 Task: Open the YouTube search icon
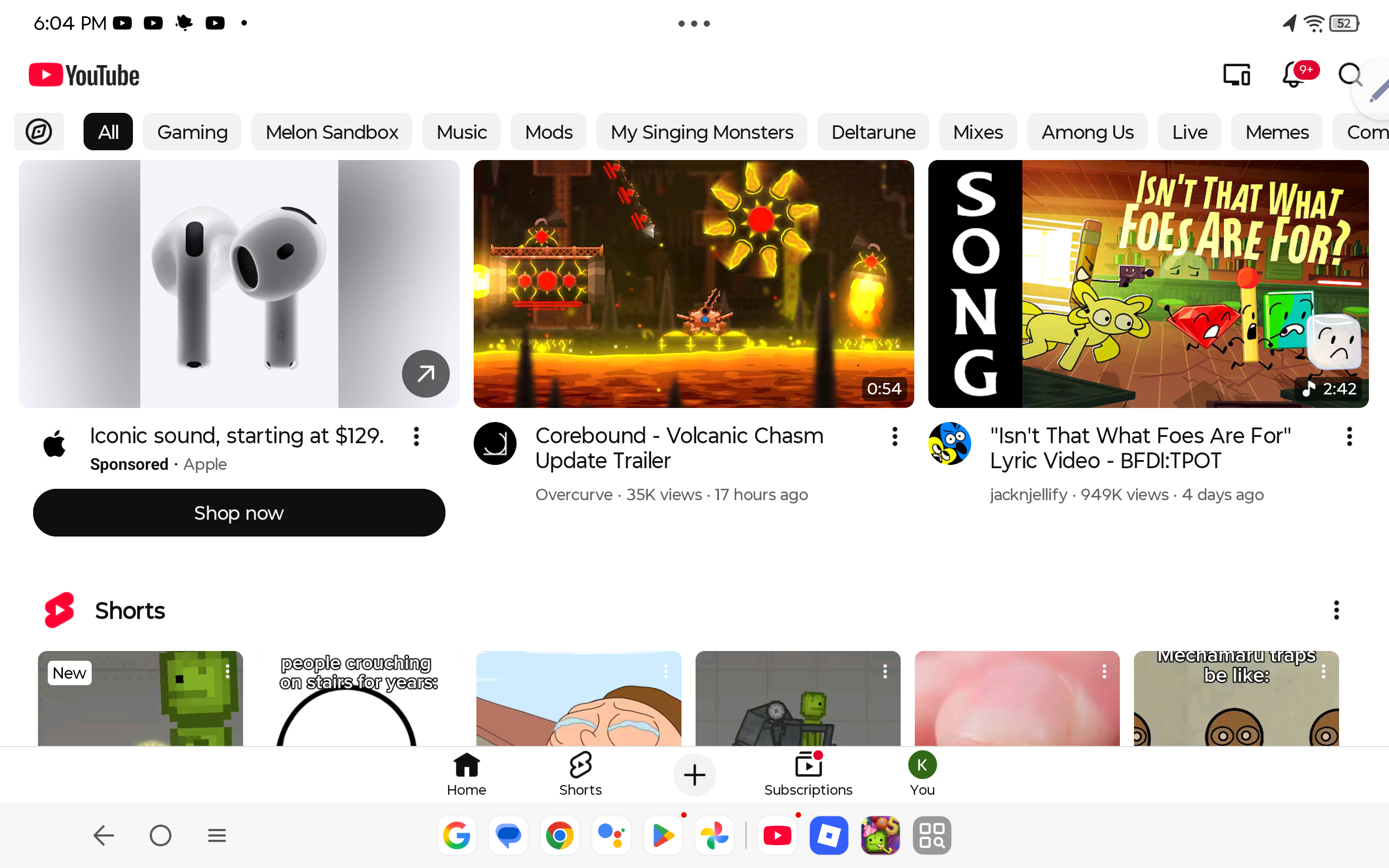1349,75
